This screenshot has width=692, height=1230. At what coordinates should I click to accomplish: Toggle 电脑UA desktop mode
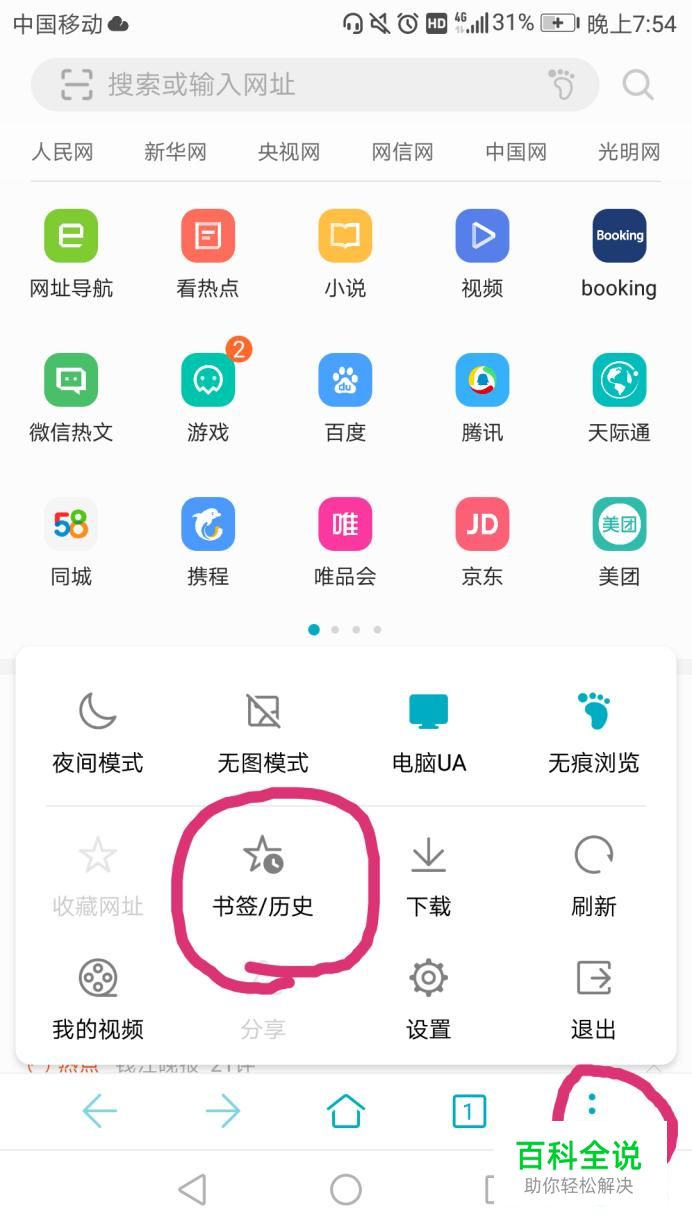pyautogui.click(x=428, y=732)
